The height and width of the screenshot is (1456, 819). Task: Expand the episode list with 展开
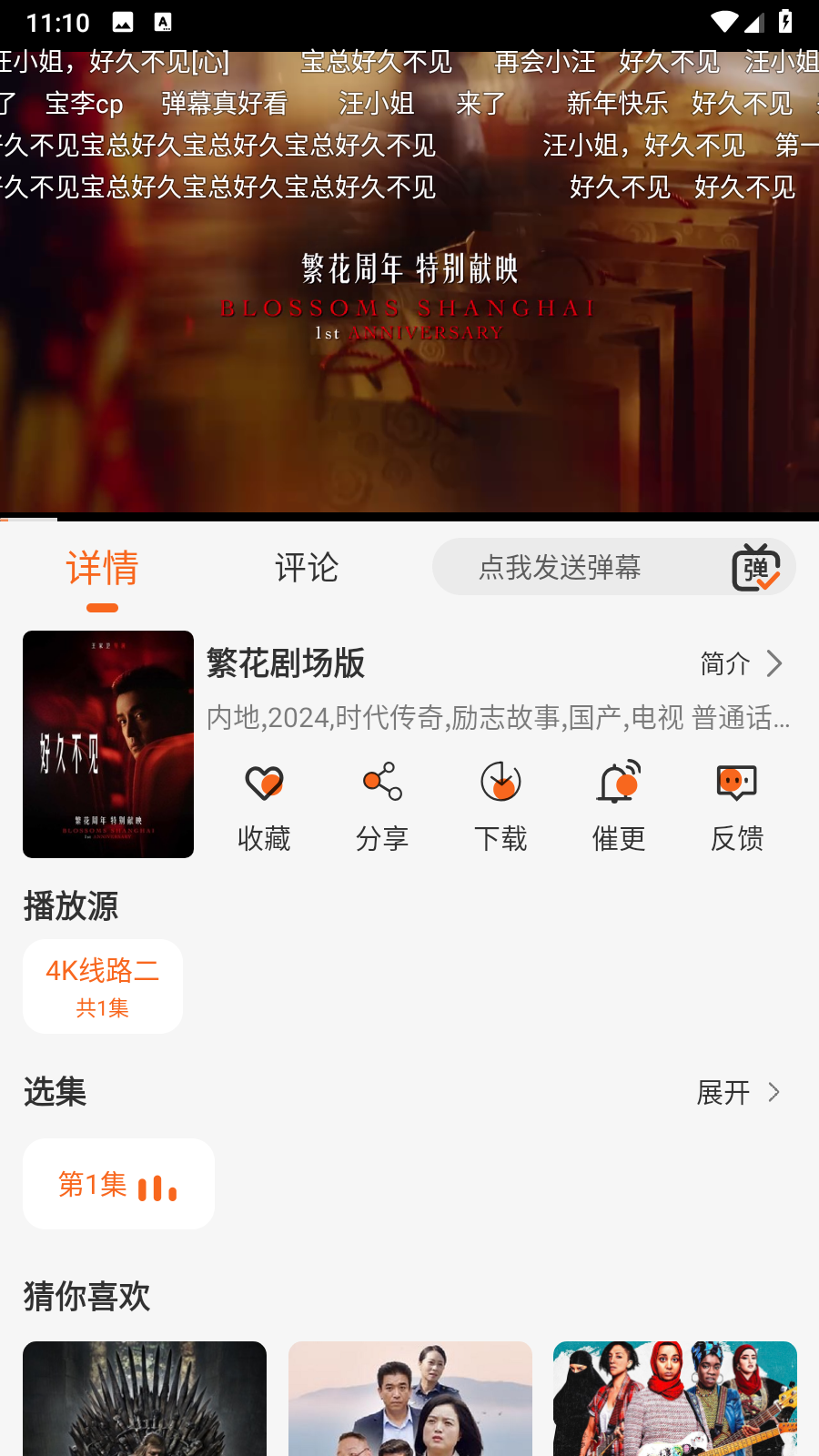click(738, 1092)
